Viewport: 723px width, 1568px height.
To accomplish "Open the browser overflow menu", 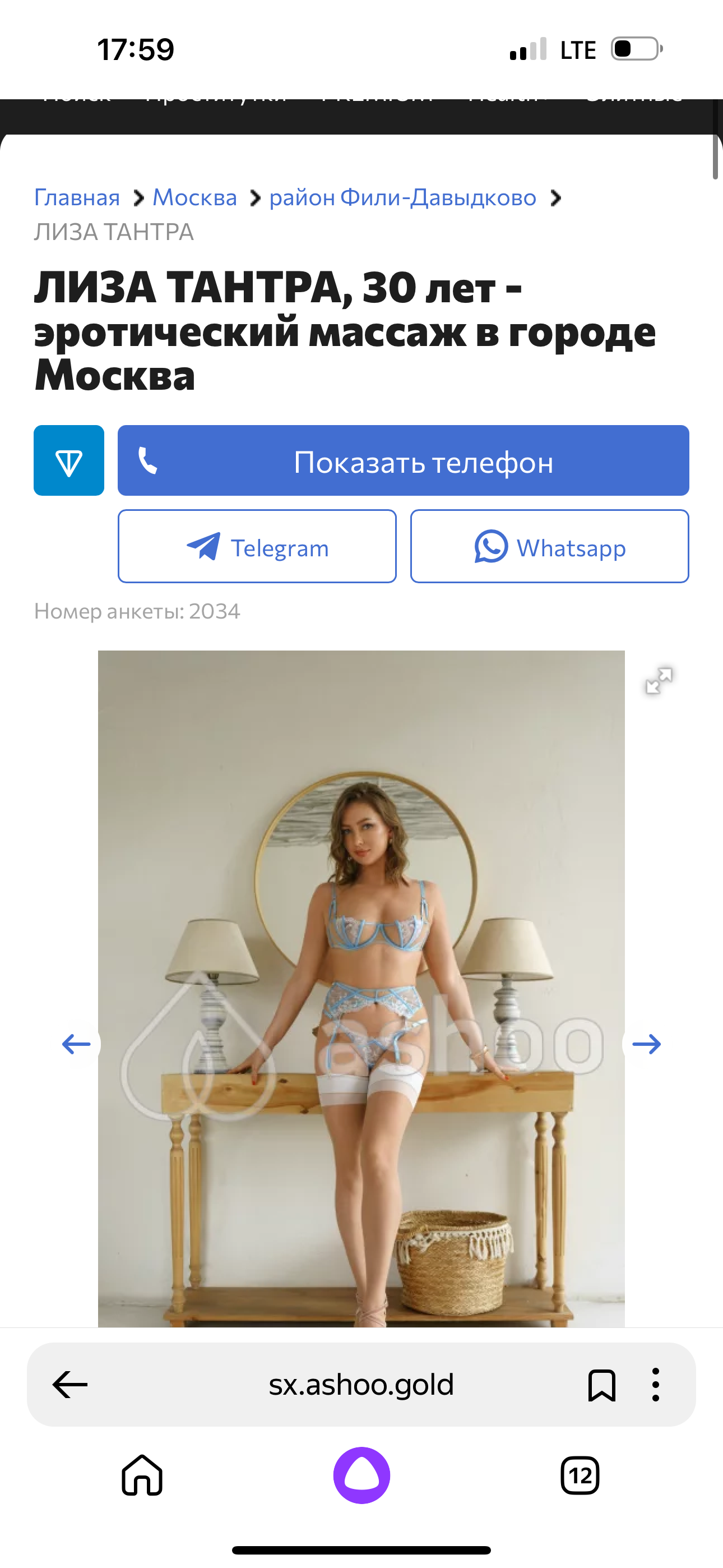I will (655, 1385).
